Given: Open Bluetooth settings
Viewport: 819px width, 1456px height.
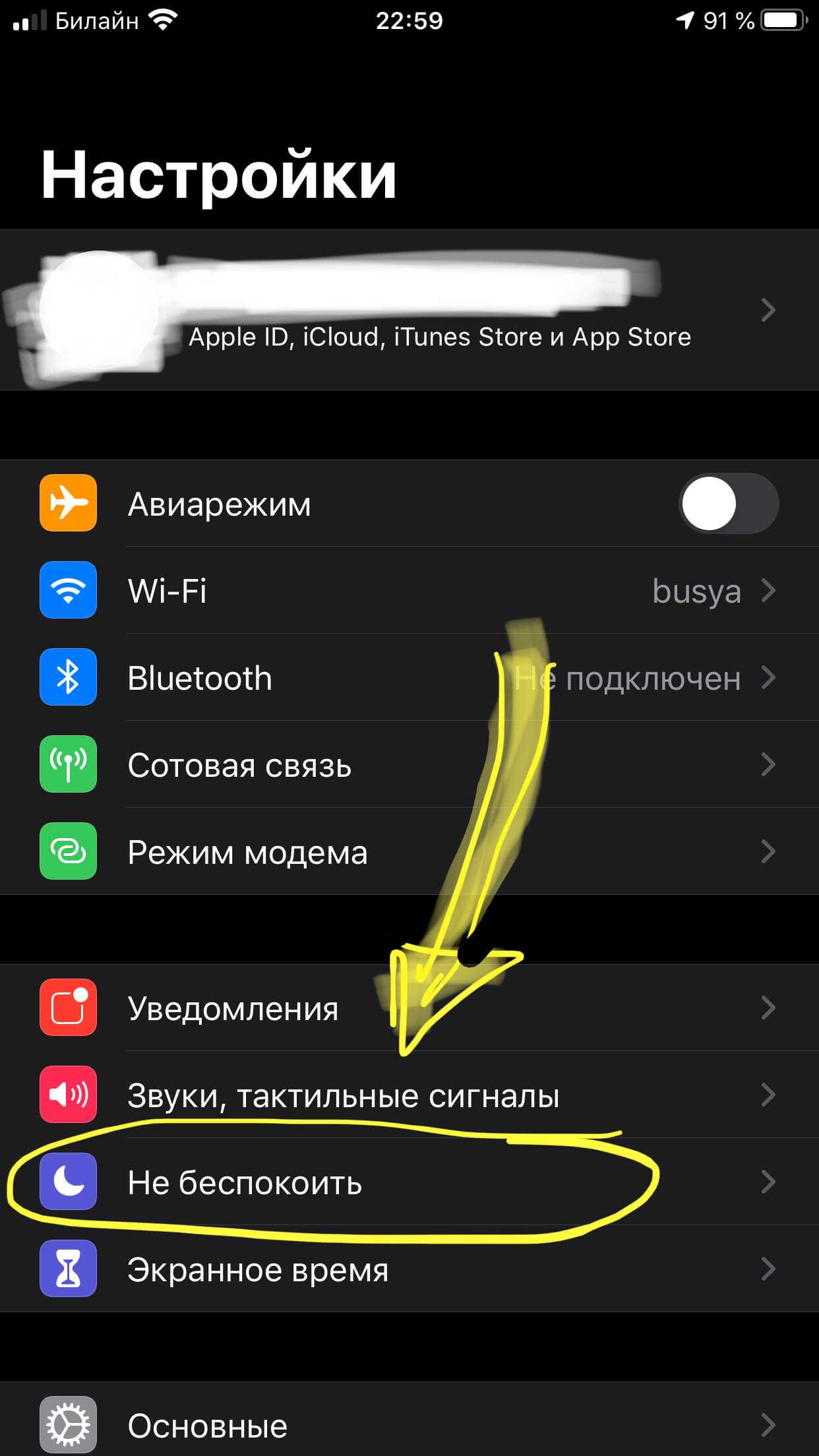Looking at the screenshot, I should [x=409, y=678].
